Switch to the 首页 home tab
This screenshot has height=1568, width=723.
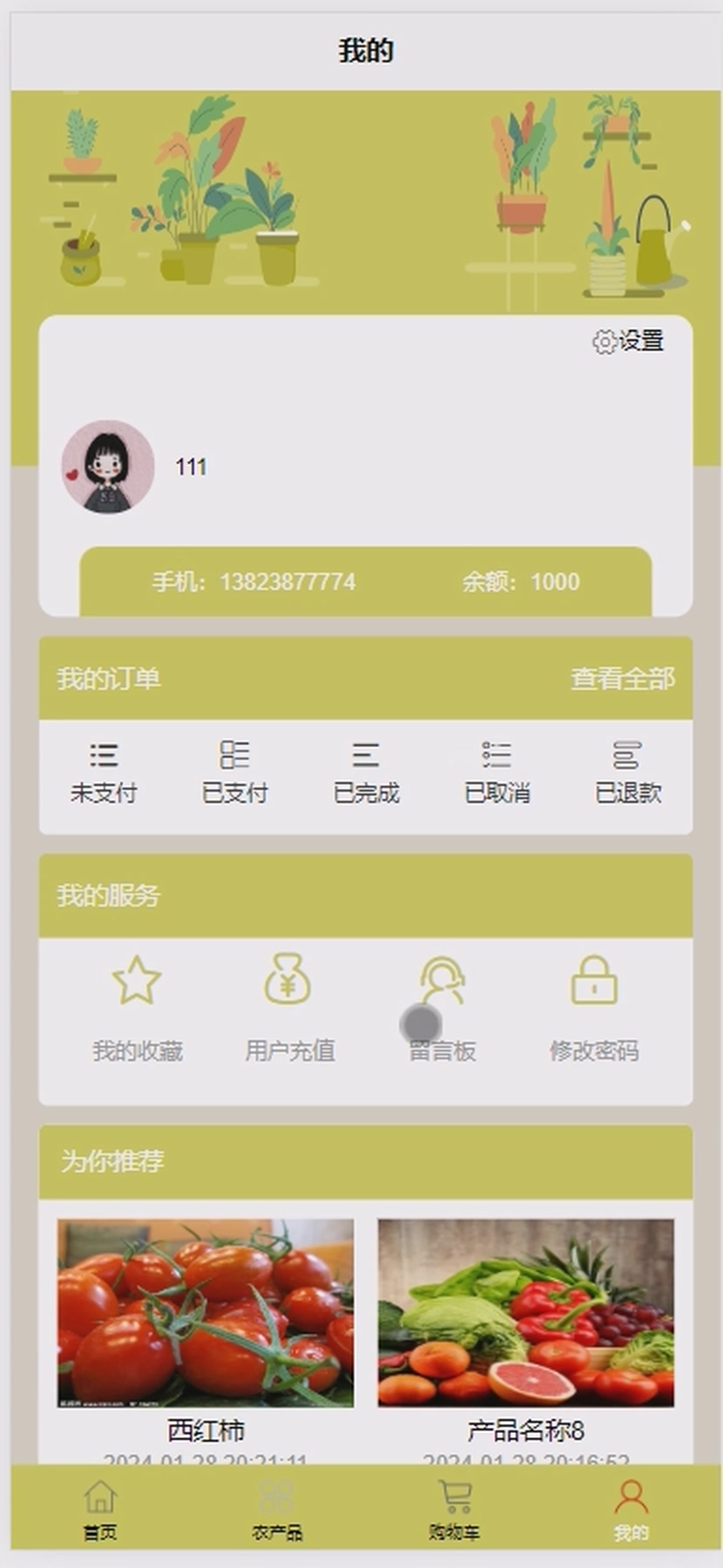100,1511
